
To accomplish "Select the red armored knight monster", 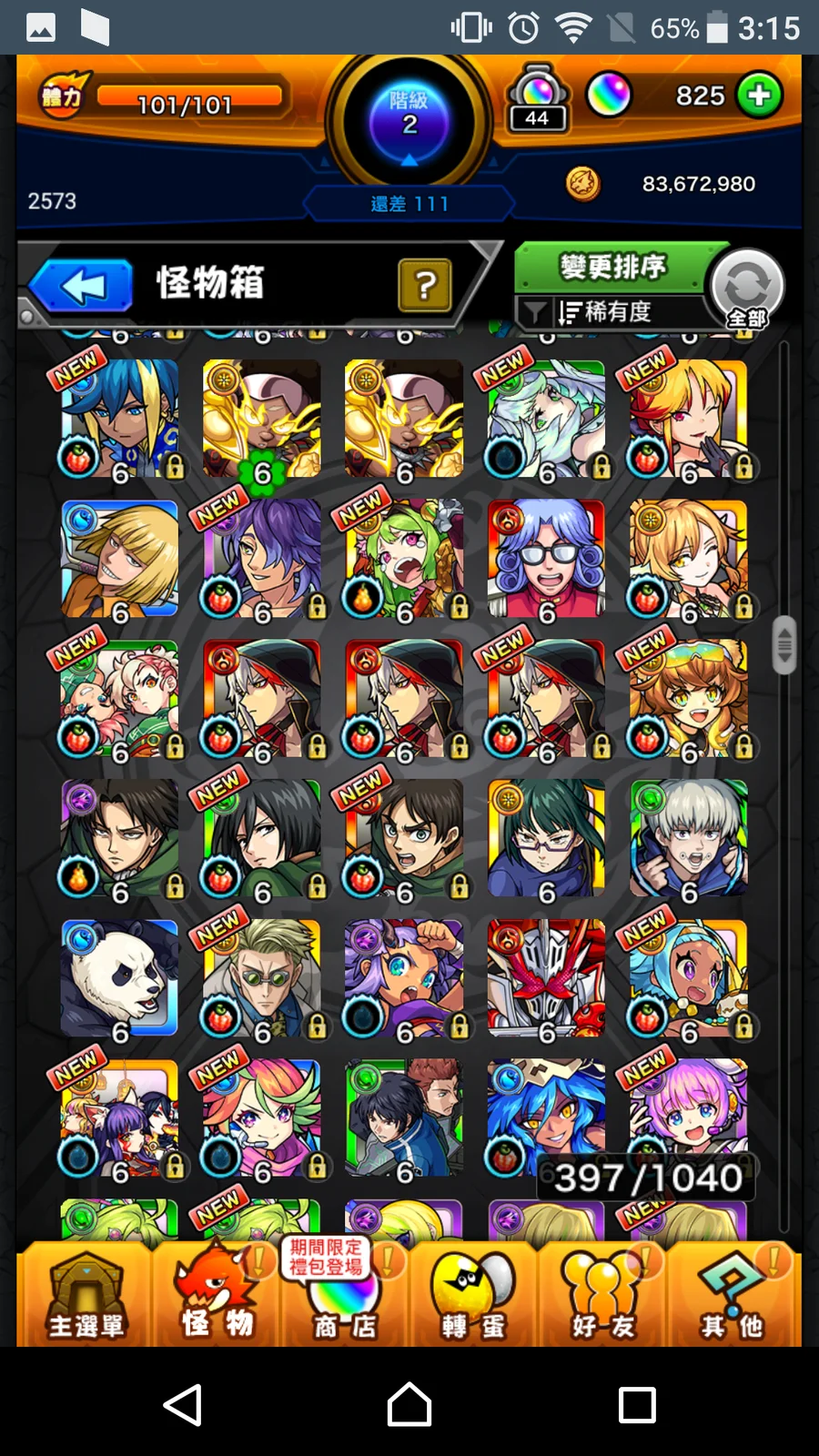I will coord(546,978).
